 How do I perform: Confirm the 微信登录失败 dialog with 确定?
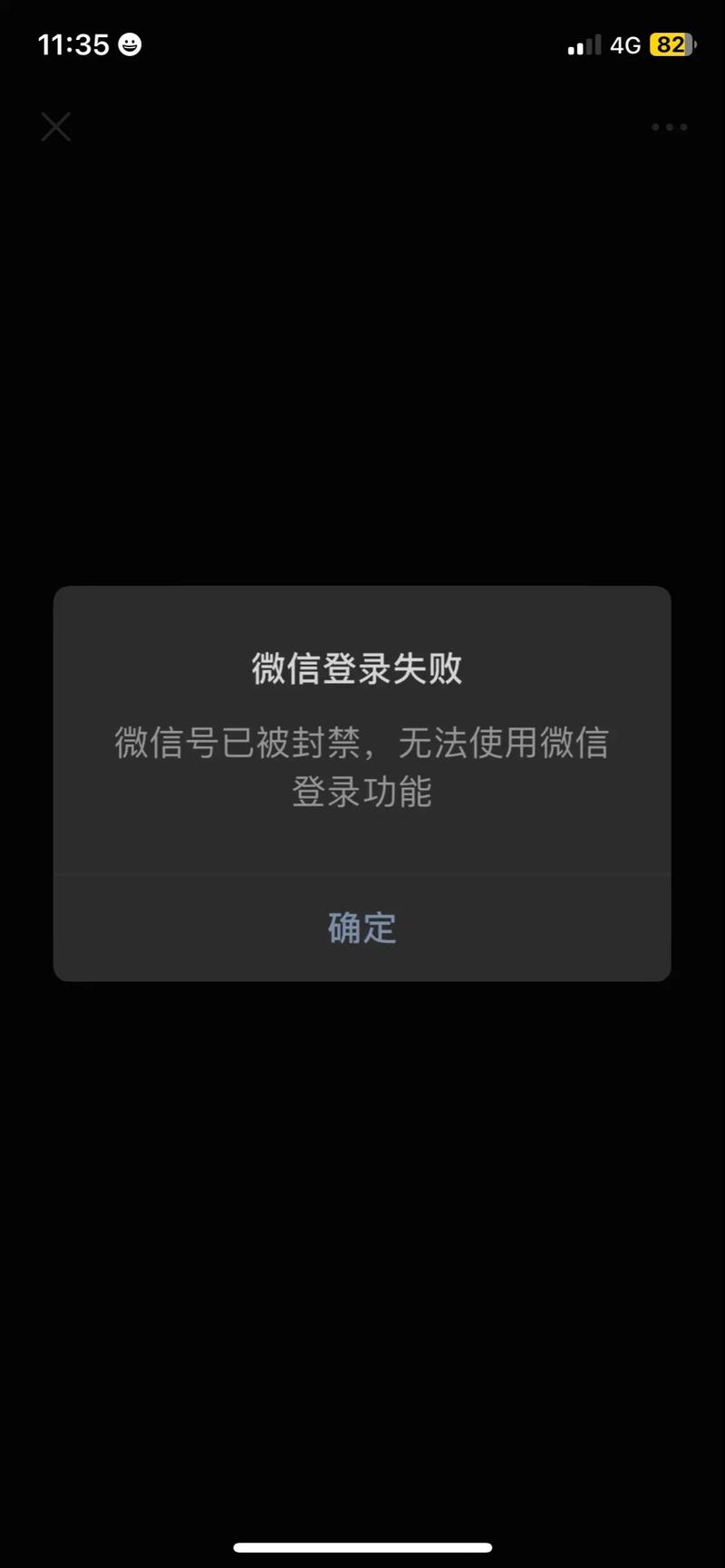(362, 928)
